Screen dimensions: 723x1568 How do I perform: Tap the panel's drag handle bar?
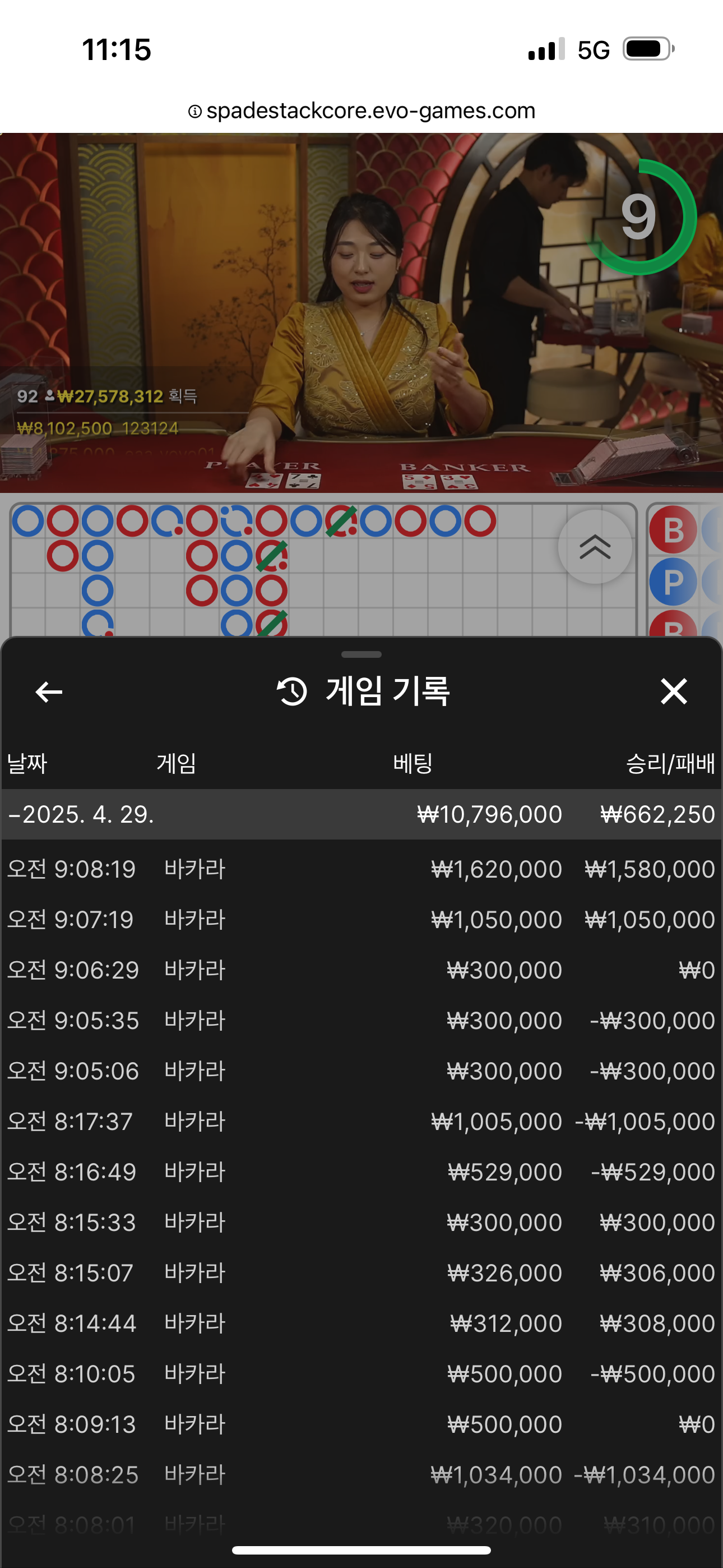click(x=361, y=654)
